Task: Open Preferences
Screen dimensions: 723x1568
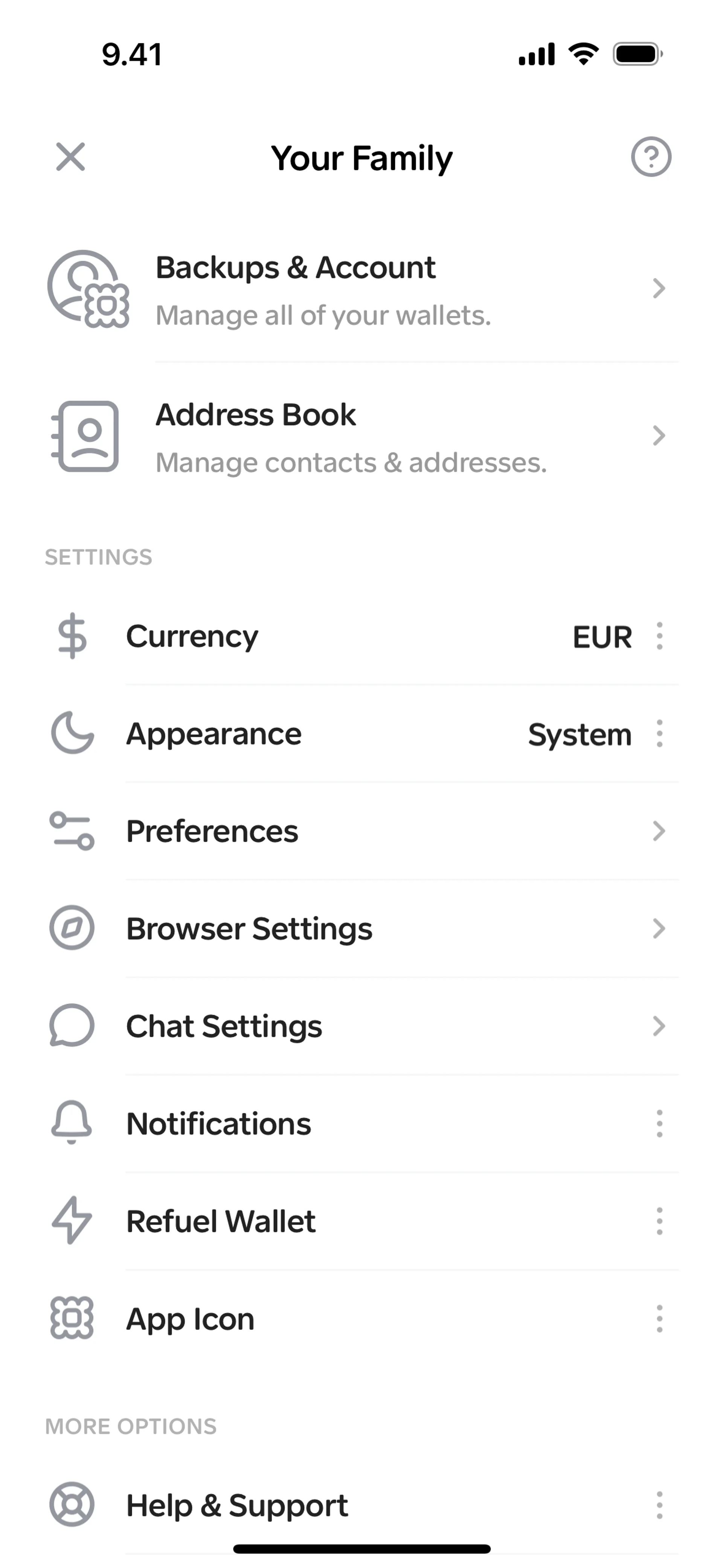Action: point(361,831)
